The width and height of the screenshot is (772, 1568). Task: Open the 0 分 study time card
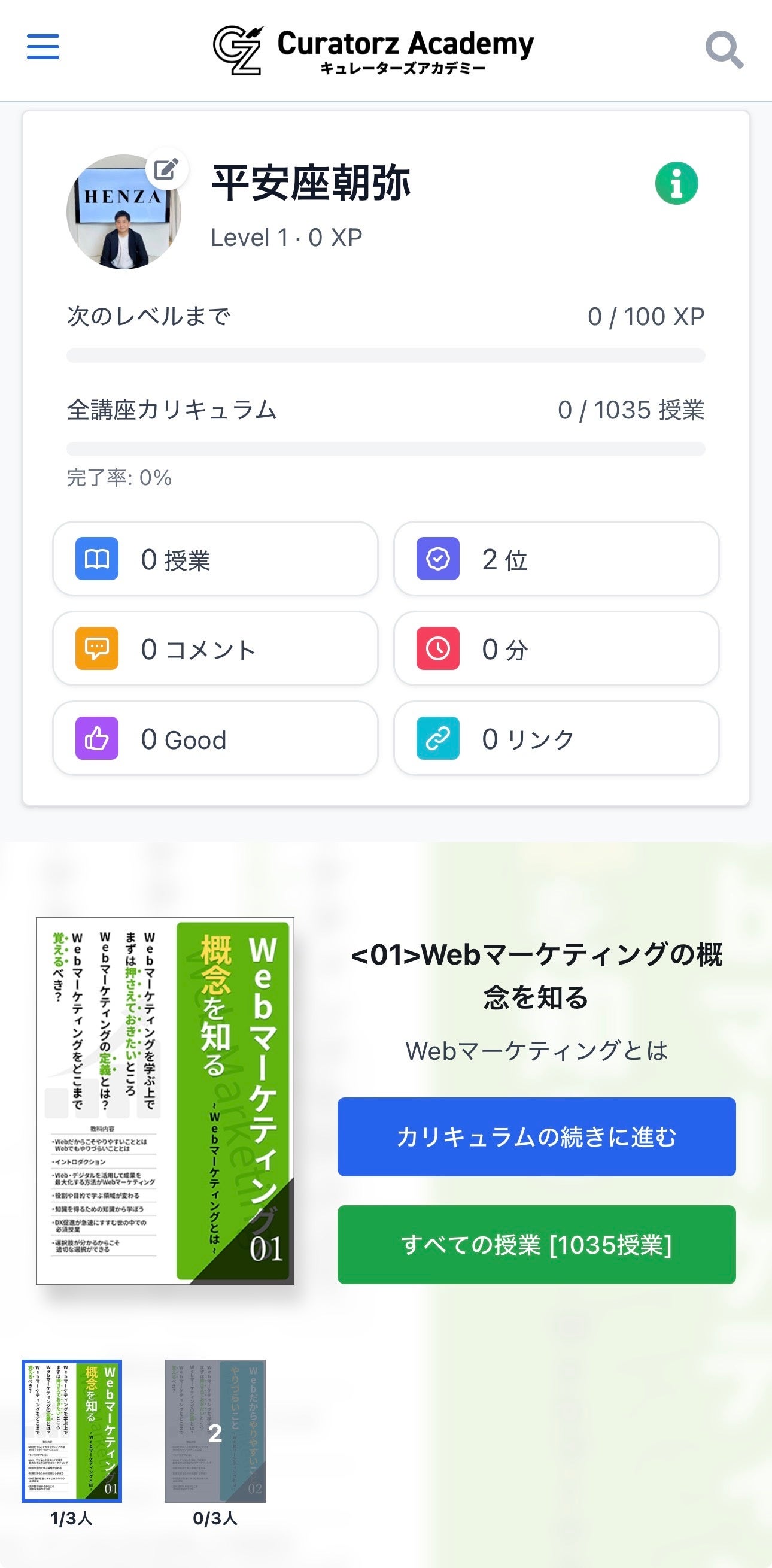[556, 648]
